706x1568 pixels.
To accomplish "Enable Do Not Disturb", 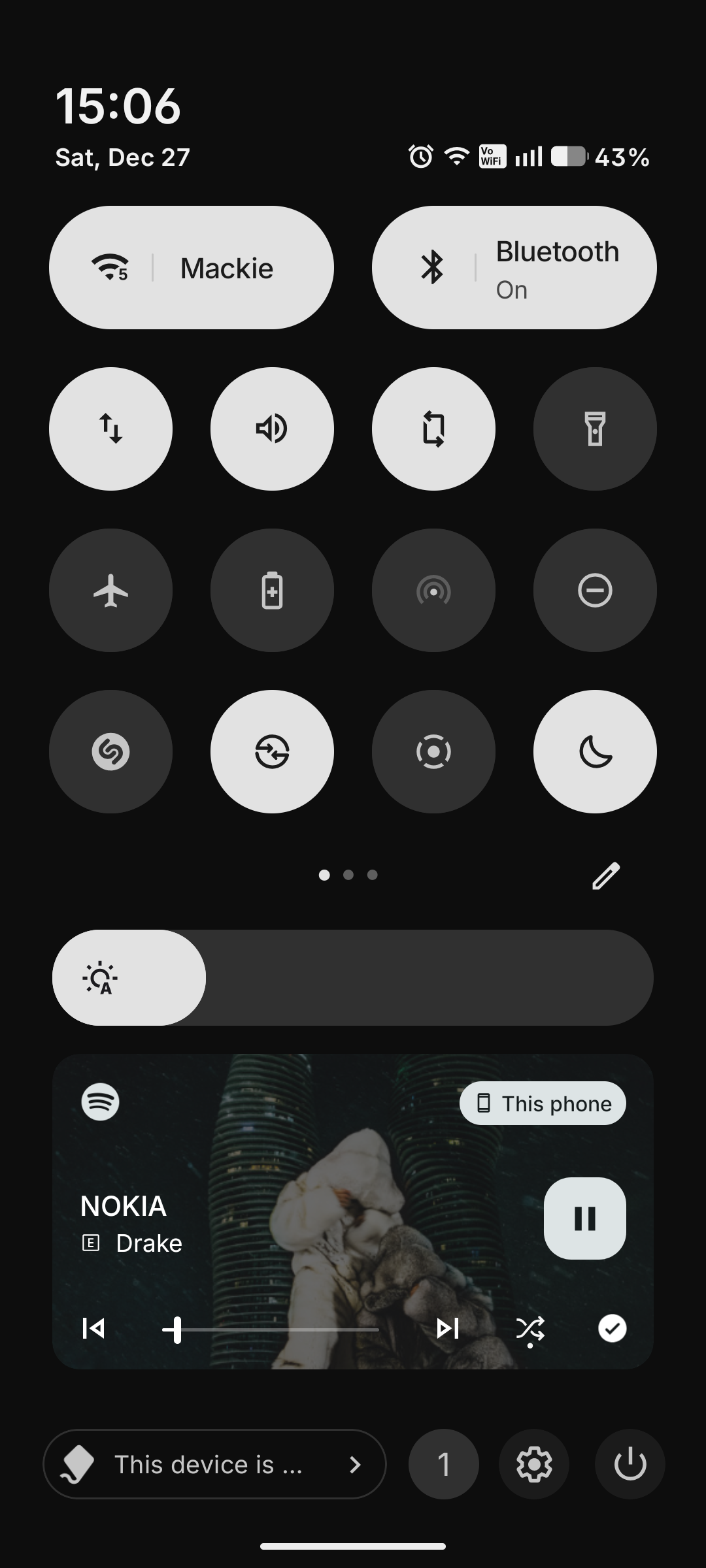I will 595,591.
